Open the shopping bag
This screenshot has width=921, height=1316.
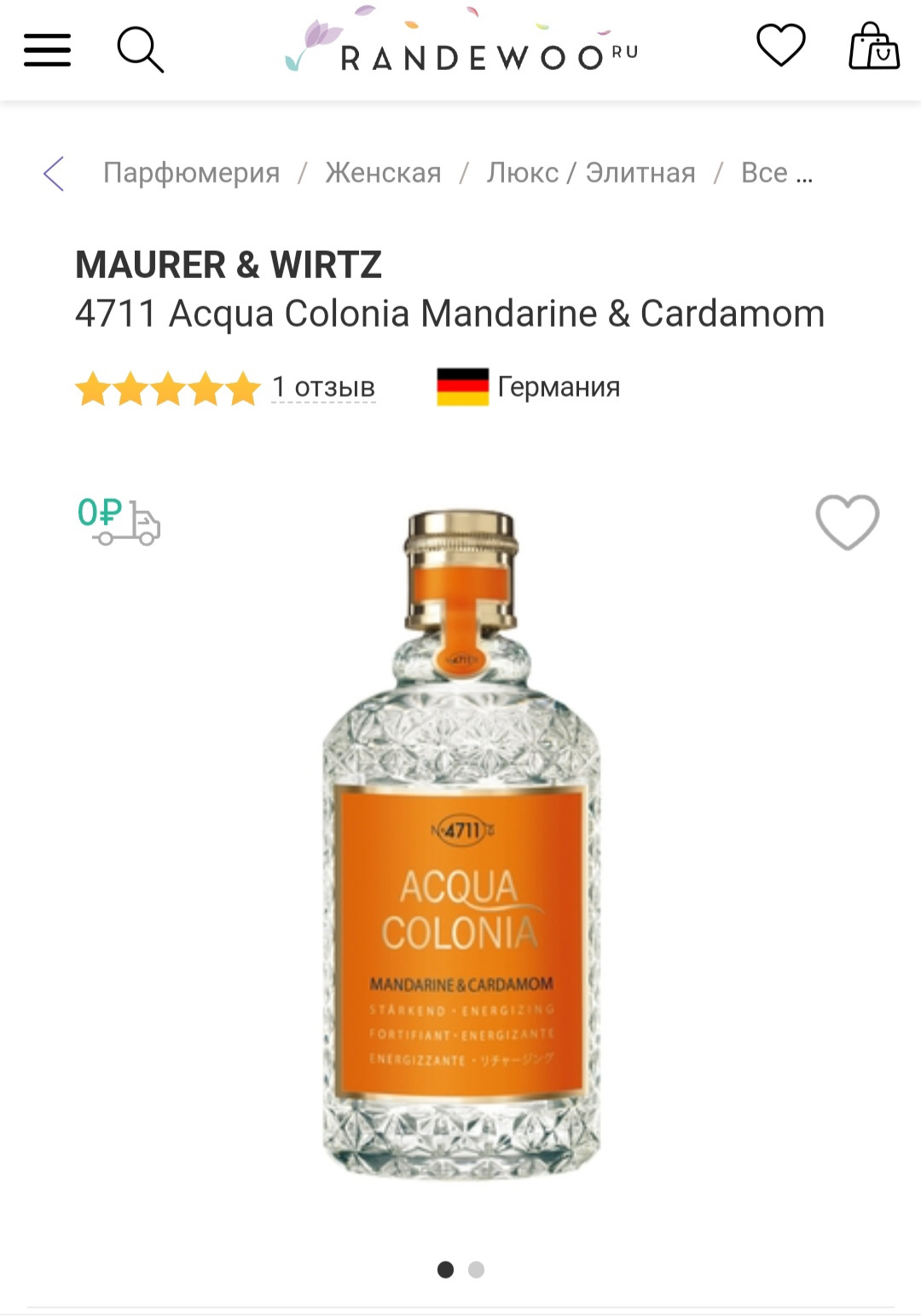(873, 46)
